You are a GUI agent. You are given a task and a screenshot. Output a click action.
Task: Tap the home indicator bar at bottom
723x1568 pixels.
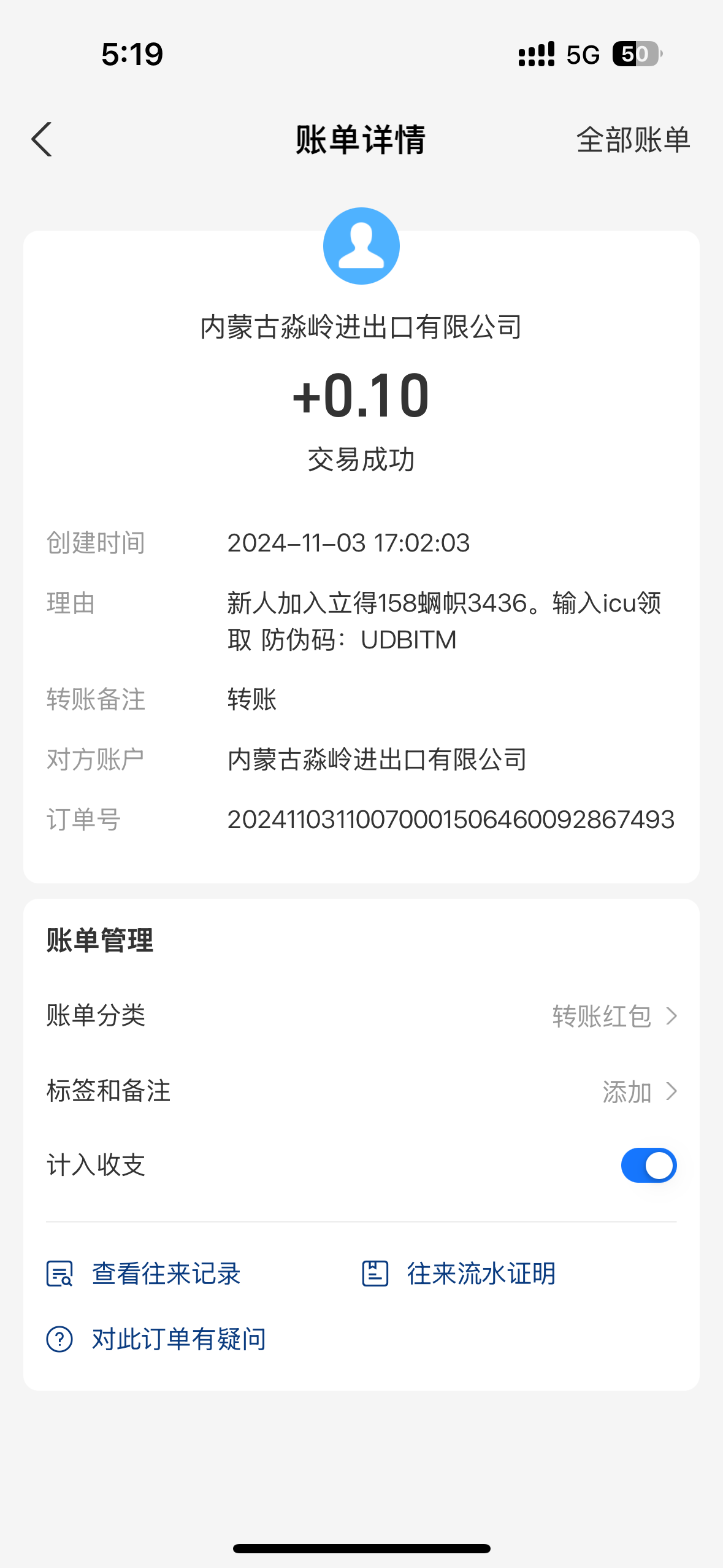pyautogui.click(x=361, y=1546)
